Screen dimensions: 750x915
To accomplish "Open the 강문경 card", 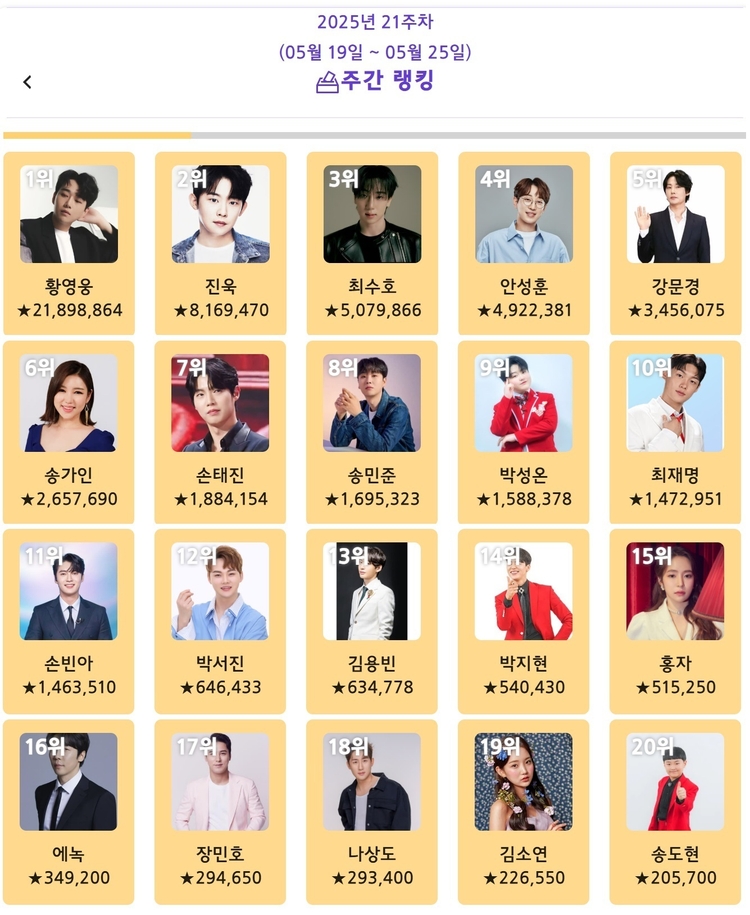I will click(x=675, y=243).
